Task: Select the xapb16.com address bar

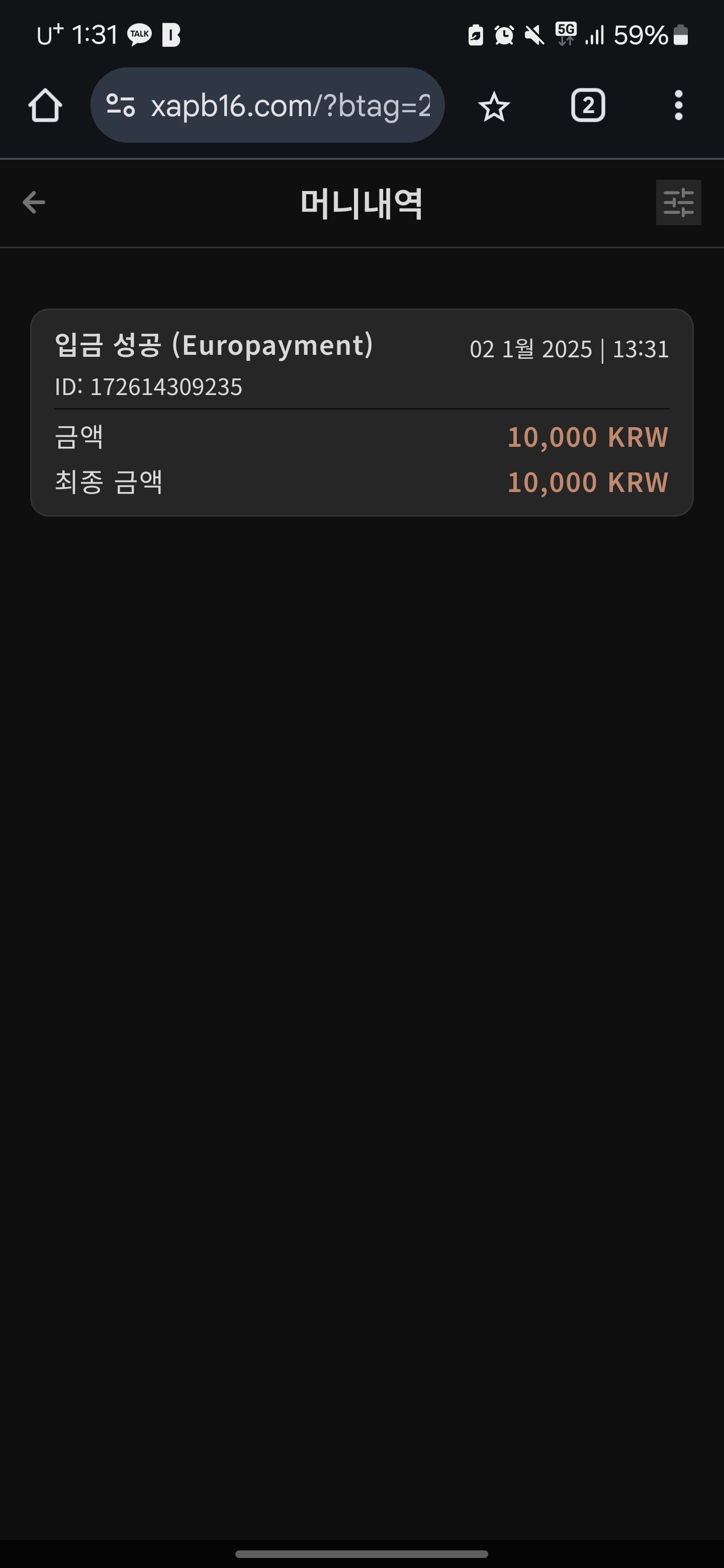Action: coord(290,106)
